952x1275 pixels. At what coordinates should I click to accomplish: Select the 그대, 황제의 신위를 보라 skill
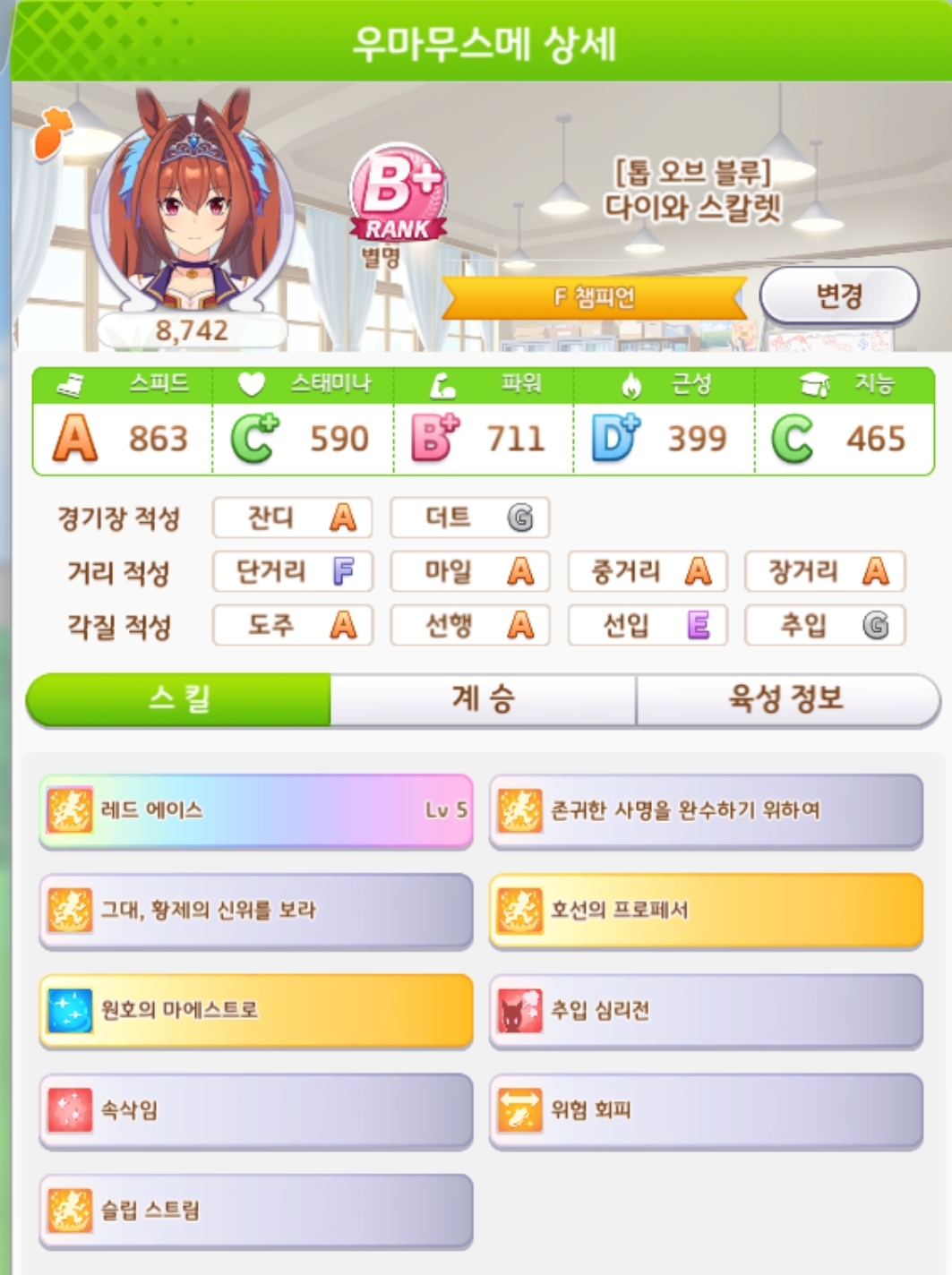tap(256, 911)
